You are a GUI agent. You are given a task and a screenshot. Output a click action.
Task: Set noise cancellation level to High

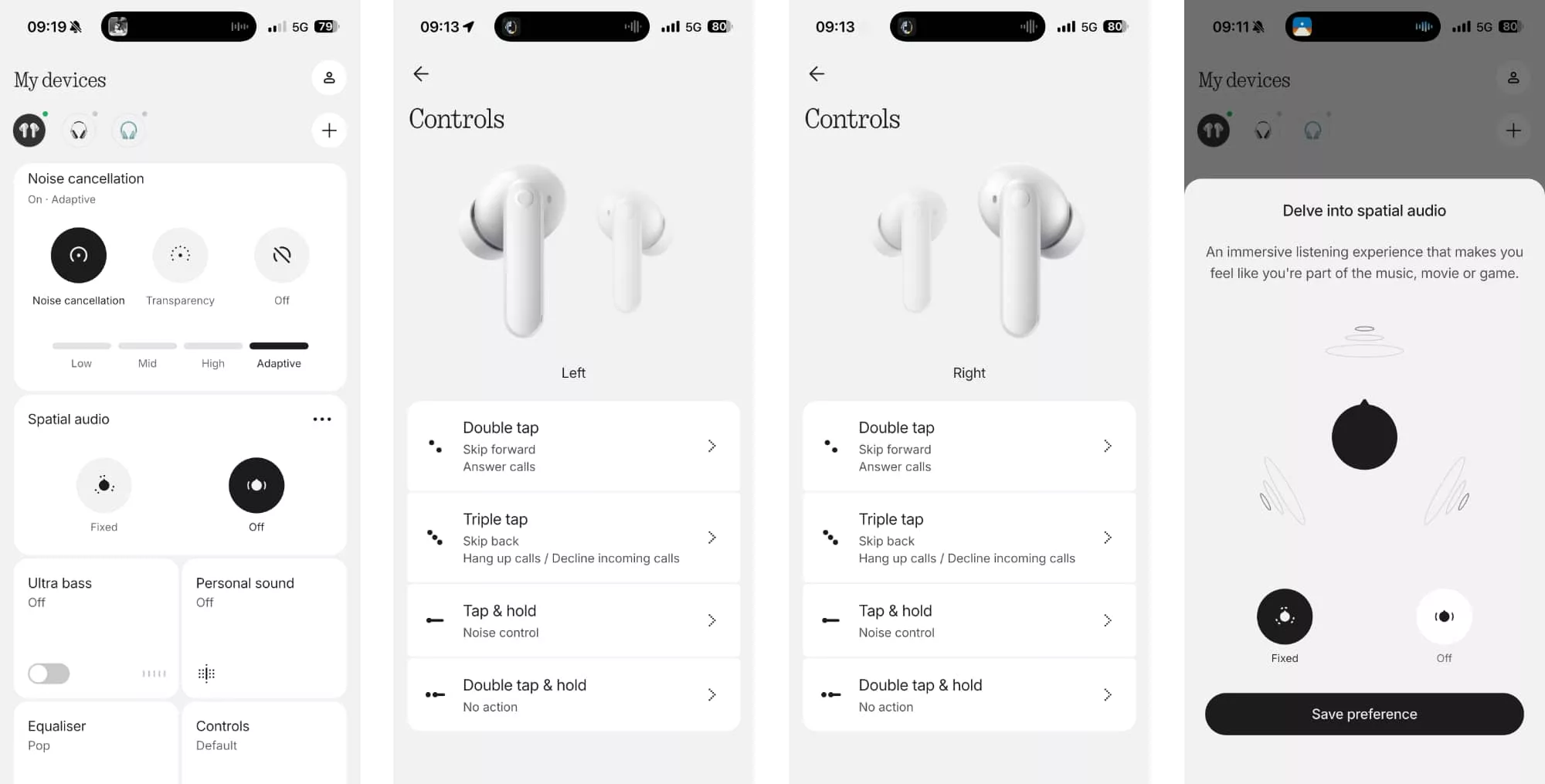(213, 346)
